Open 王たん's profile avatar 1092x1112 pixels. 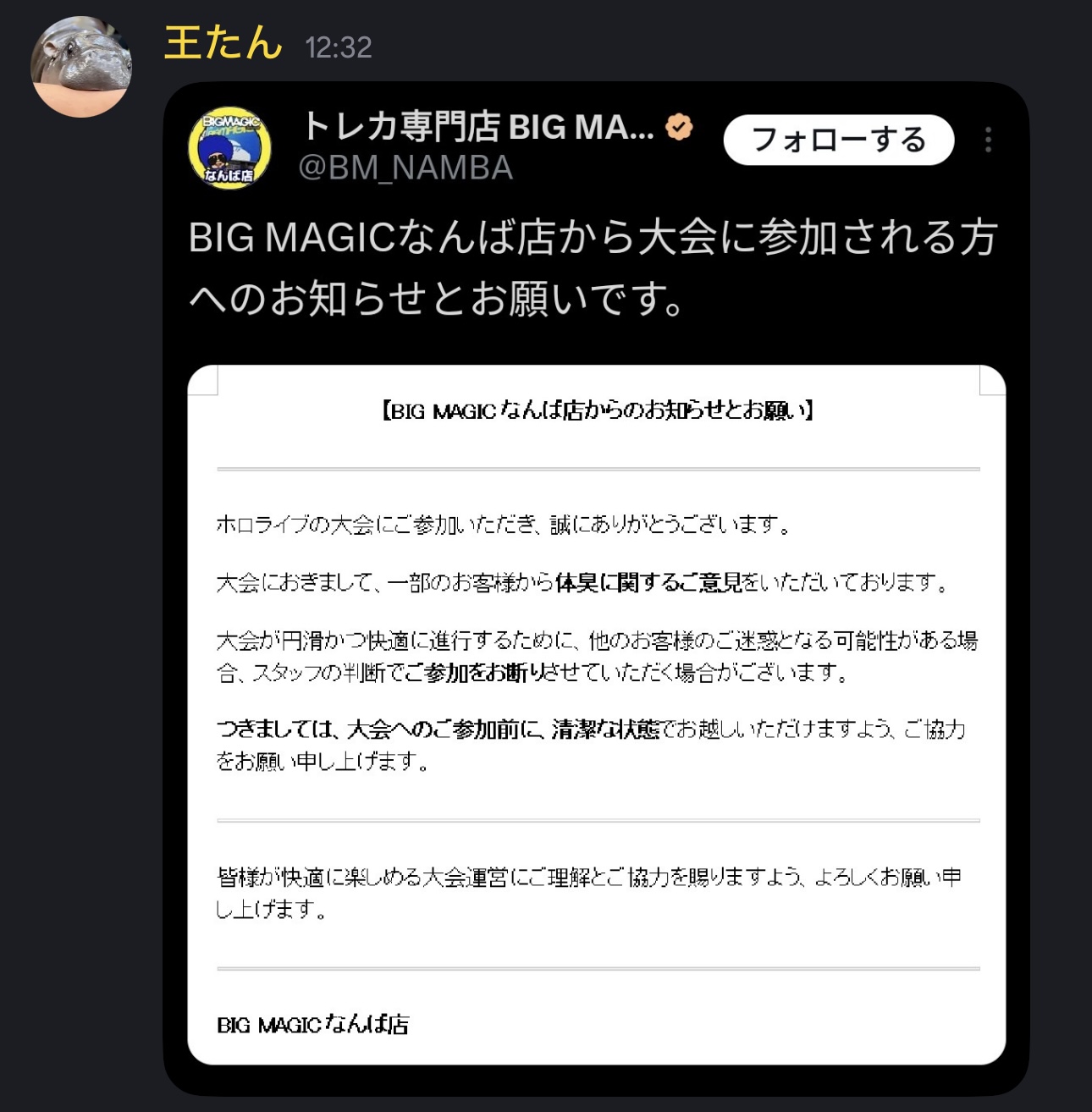pos(81,67)
